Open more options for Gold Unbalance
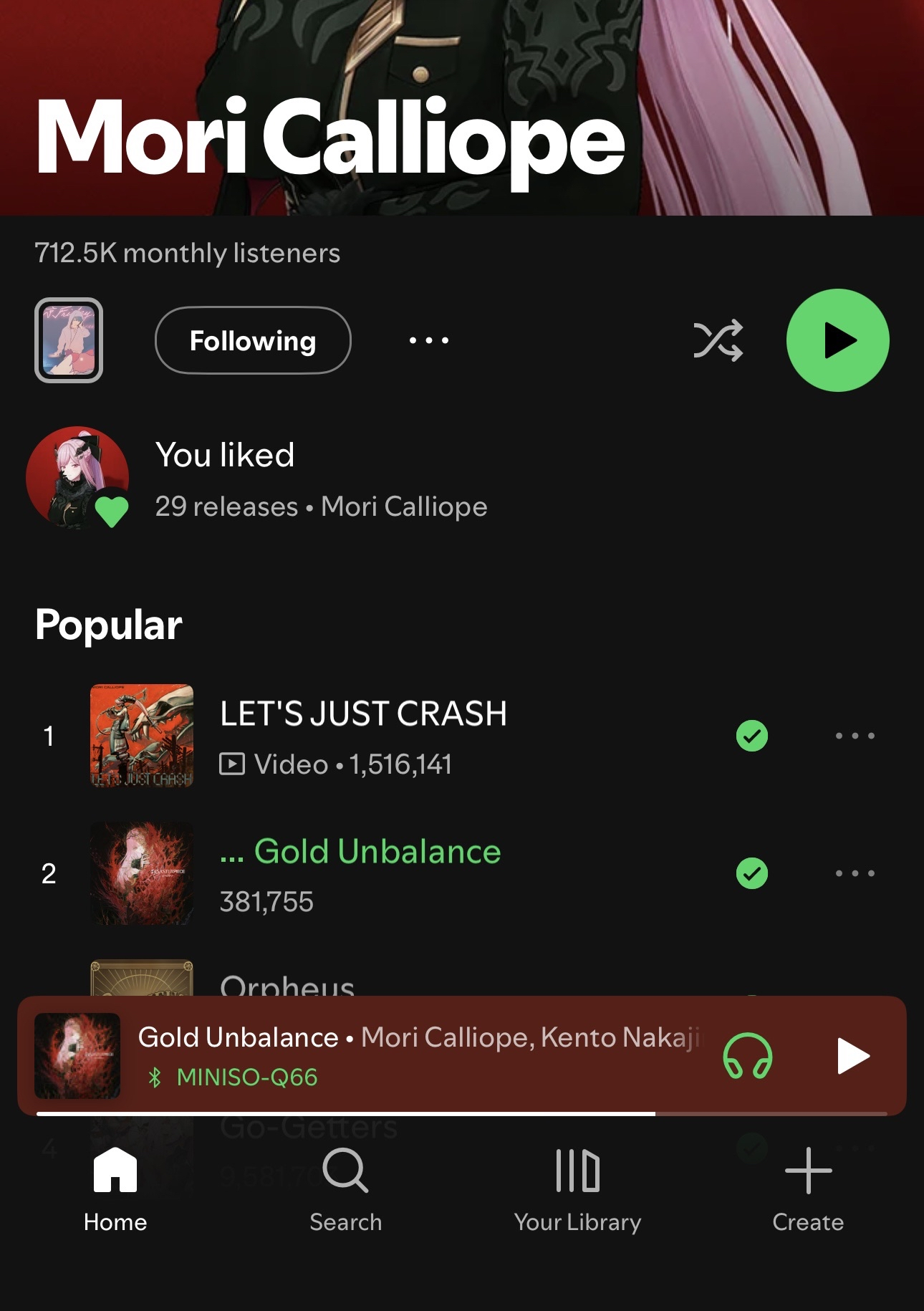This screenshot has width=924, height=1311. coord(855,873)
